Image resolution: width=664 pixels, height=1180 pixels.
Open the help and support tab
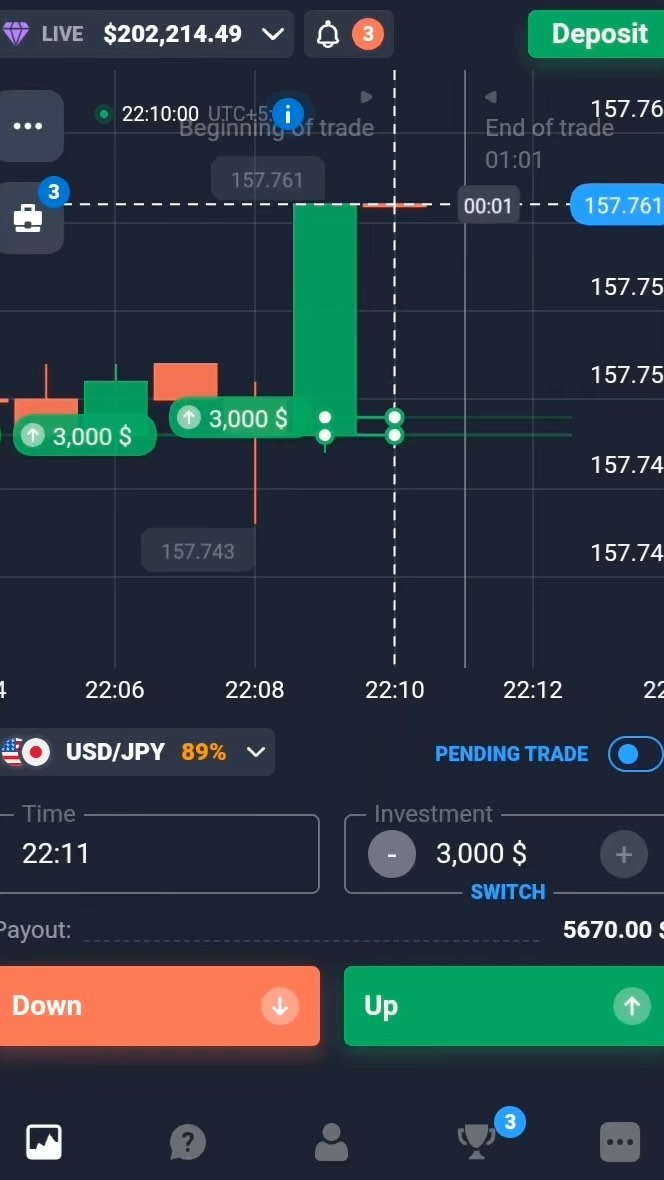187,1141
